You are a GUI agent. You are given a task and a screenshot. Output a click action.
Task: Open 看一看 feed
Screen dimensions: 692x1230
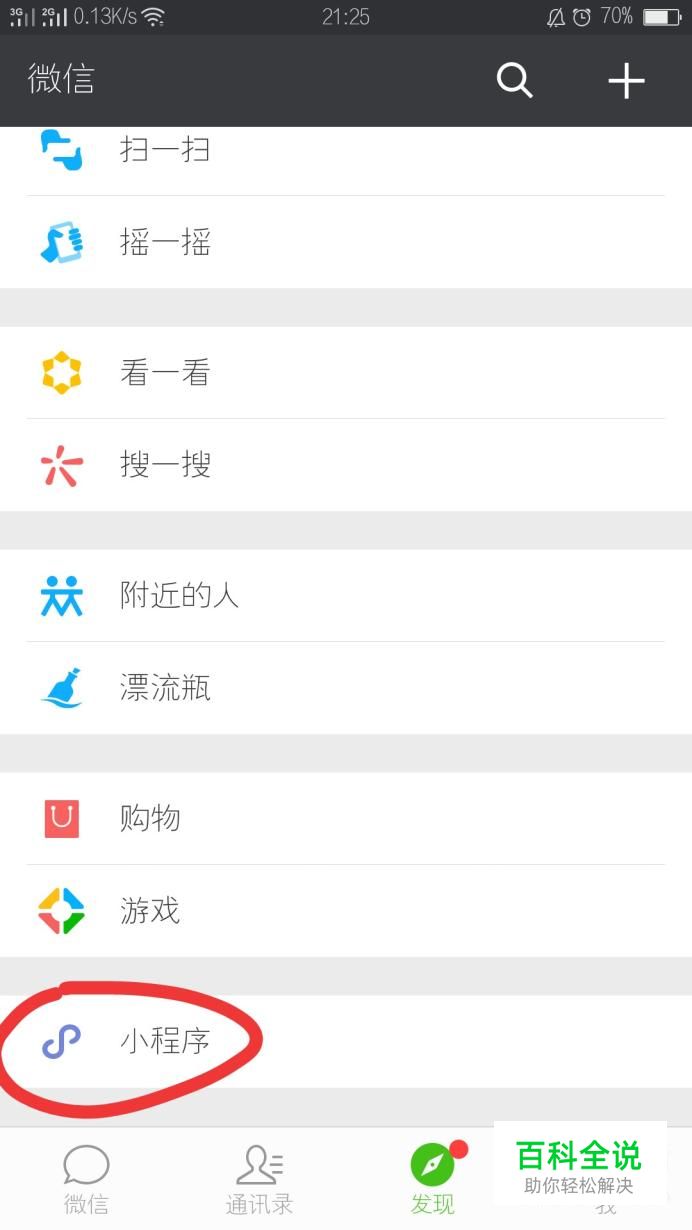tap(165, 374)
